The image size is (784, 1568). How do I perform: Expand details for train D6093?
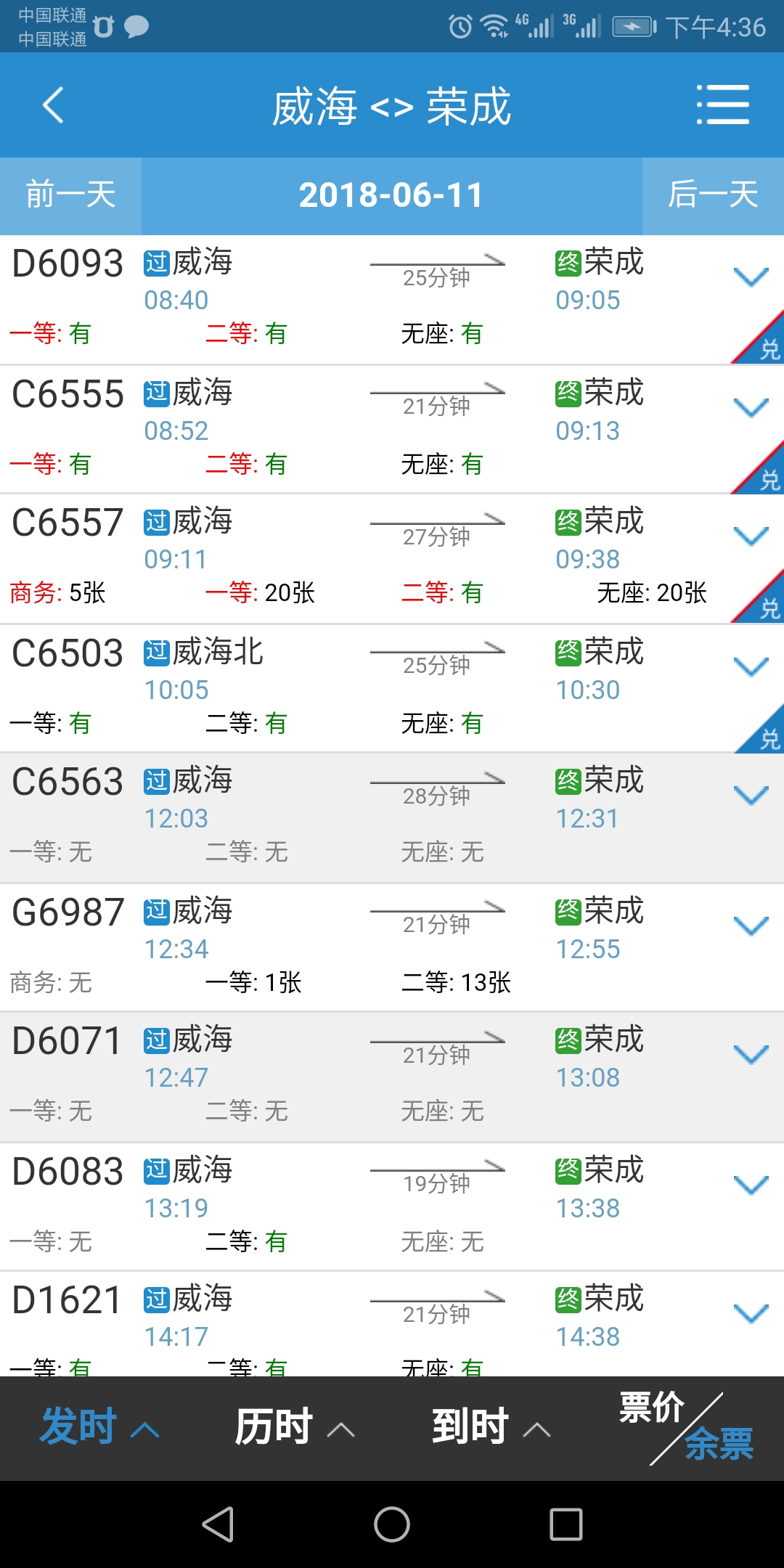[x=751, y=277]
